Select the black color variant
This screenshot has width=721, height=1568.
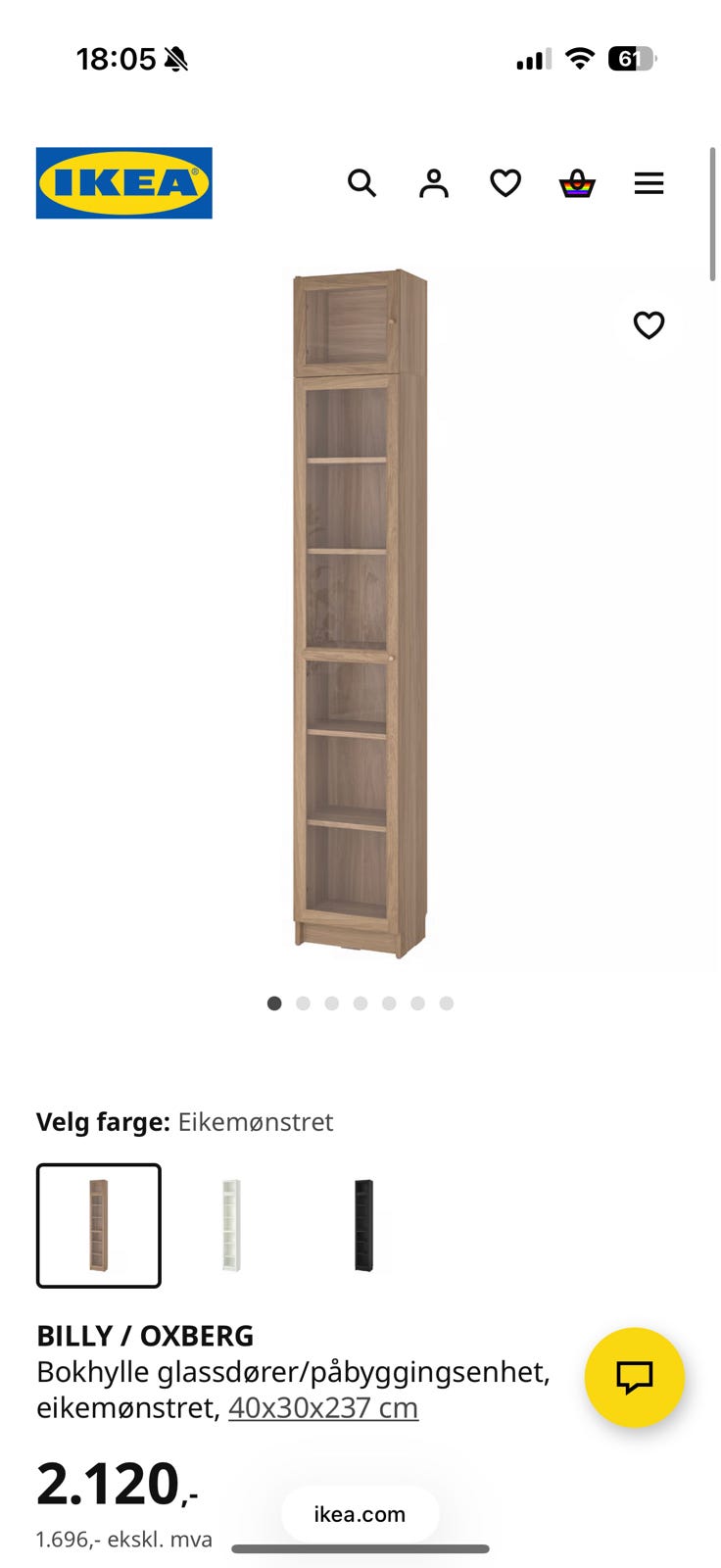click(360, 1225)
